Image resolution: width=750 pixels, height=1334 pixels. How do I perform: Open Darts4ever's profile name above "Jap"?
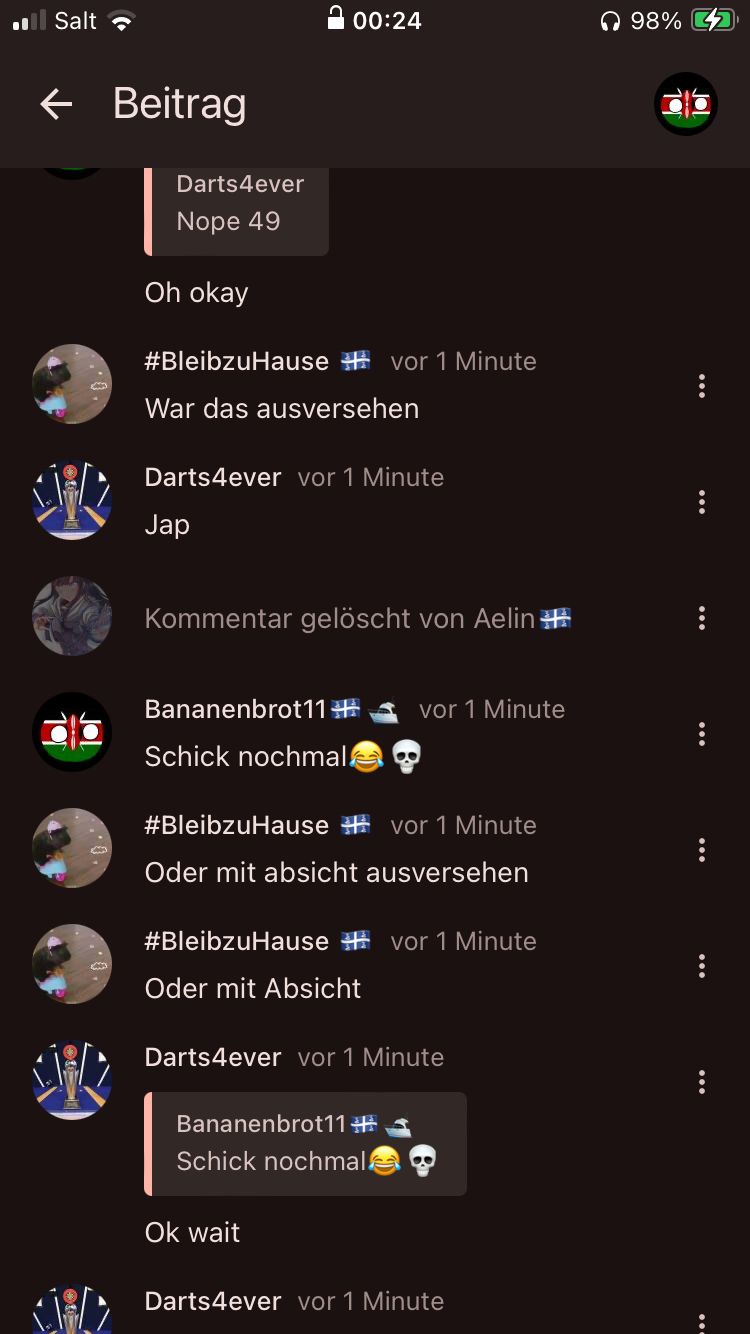click(x=213, y=477)
